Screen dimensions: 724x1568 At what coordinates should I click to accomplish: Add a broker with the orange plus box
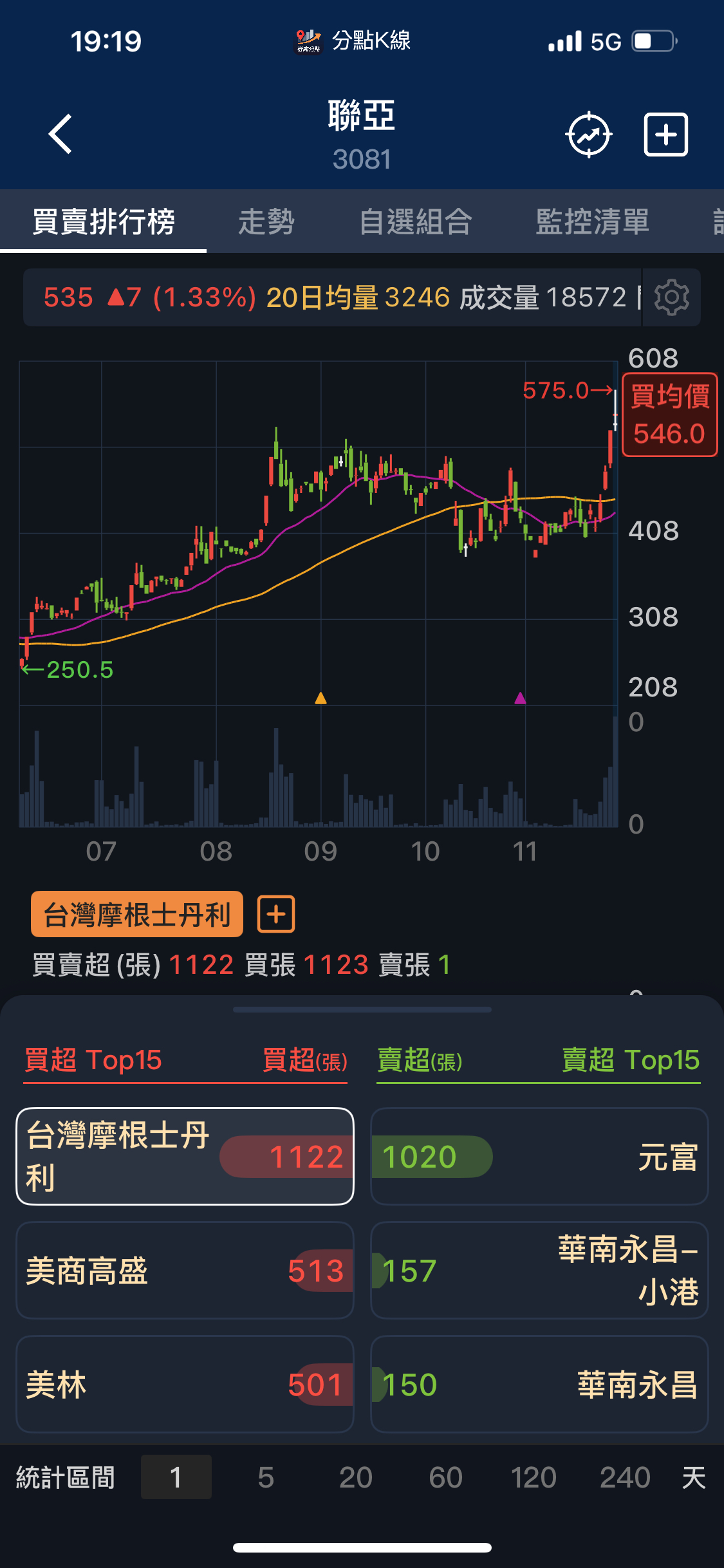[276, 914]
